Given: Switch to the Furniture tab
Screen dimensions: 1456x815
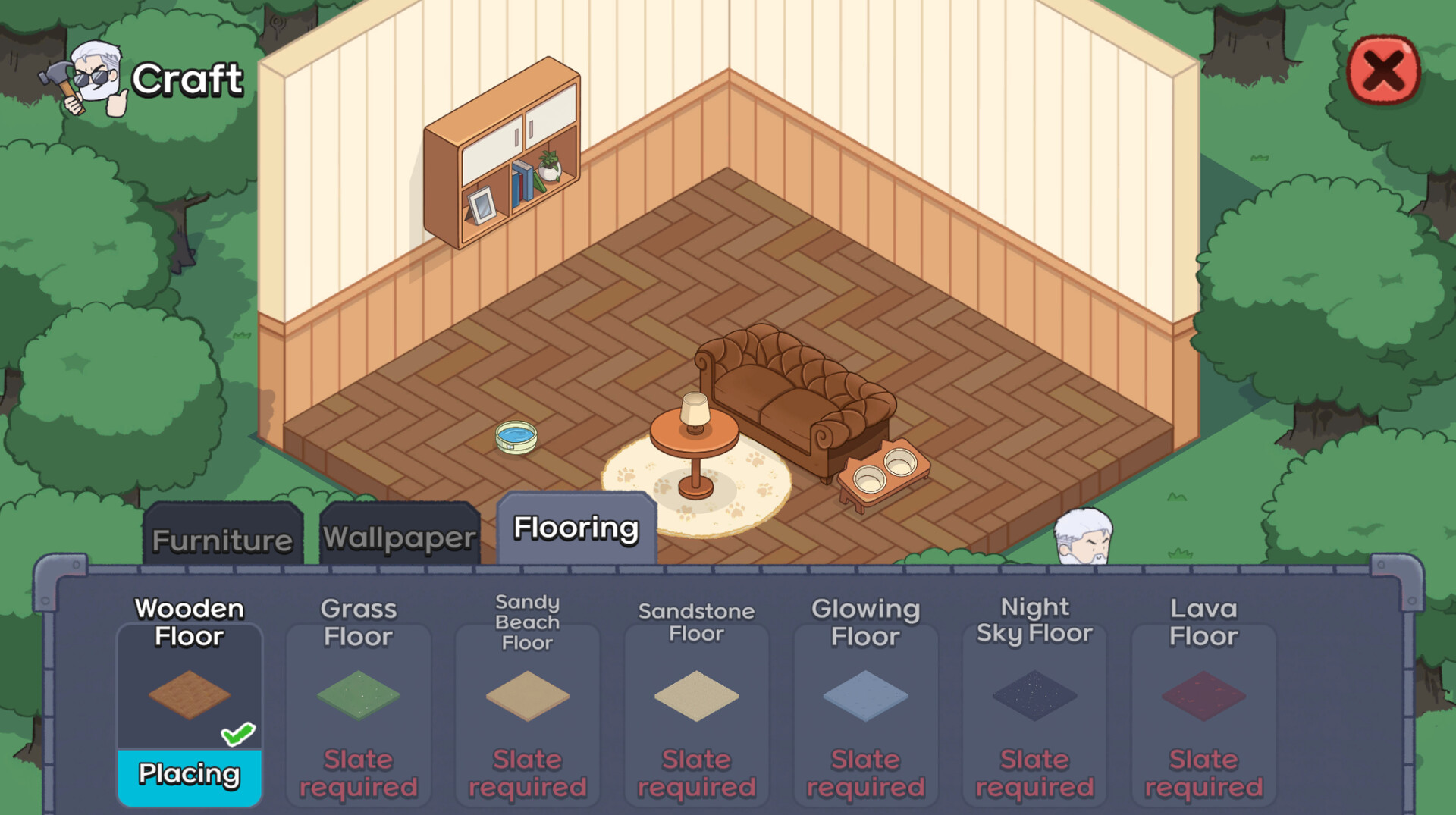Looking at the screenshot, I should point(222,539).
